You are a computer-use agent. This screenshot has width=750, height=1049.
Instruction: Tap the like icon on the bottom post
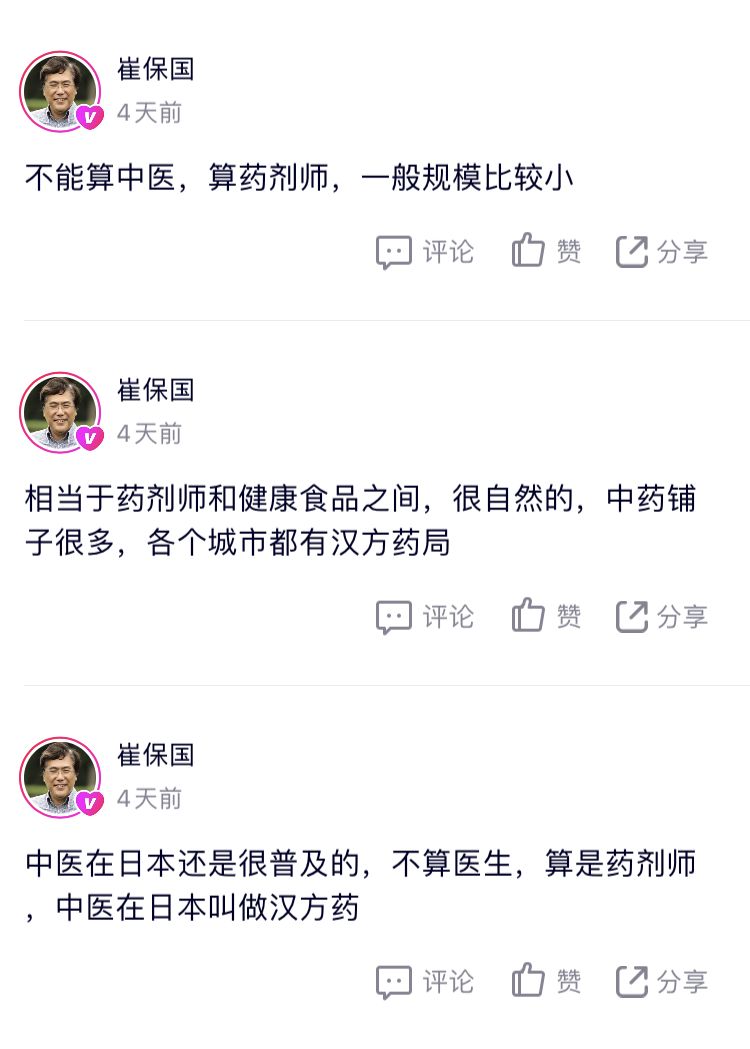(x=527, y=981)
